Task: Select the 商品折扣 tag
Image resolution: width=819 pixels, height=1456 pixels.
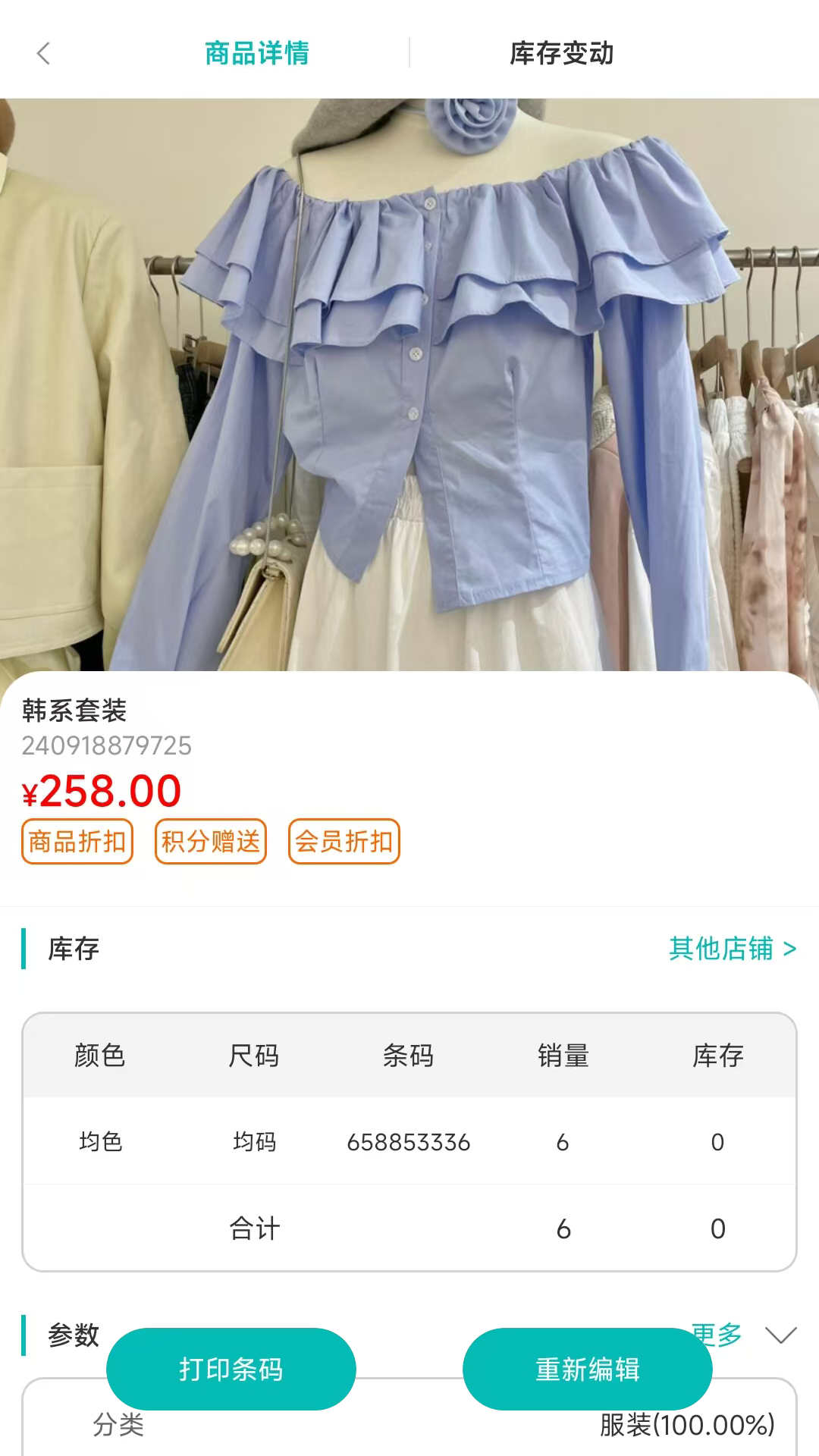Action: point(77,841)
